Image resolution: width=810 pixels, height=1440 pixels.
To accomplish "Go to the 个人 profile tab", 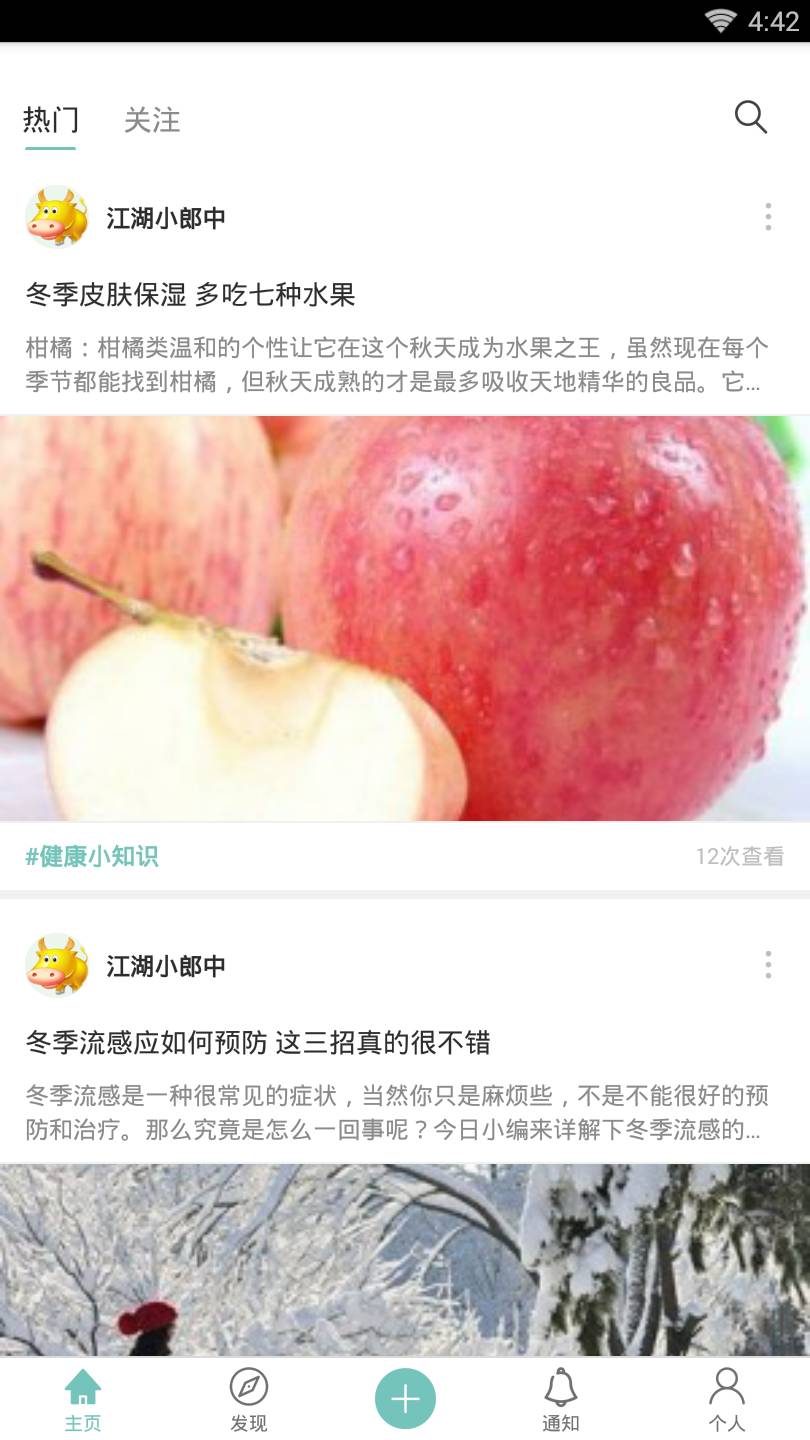I will (x=727, y=1399).
